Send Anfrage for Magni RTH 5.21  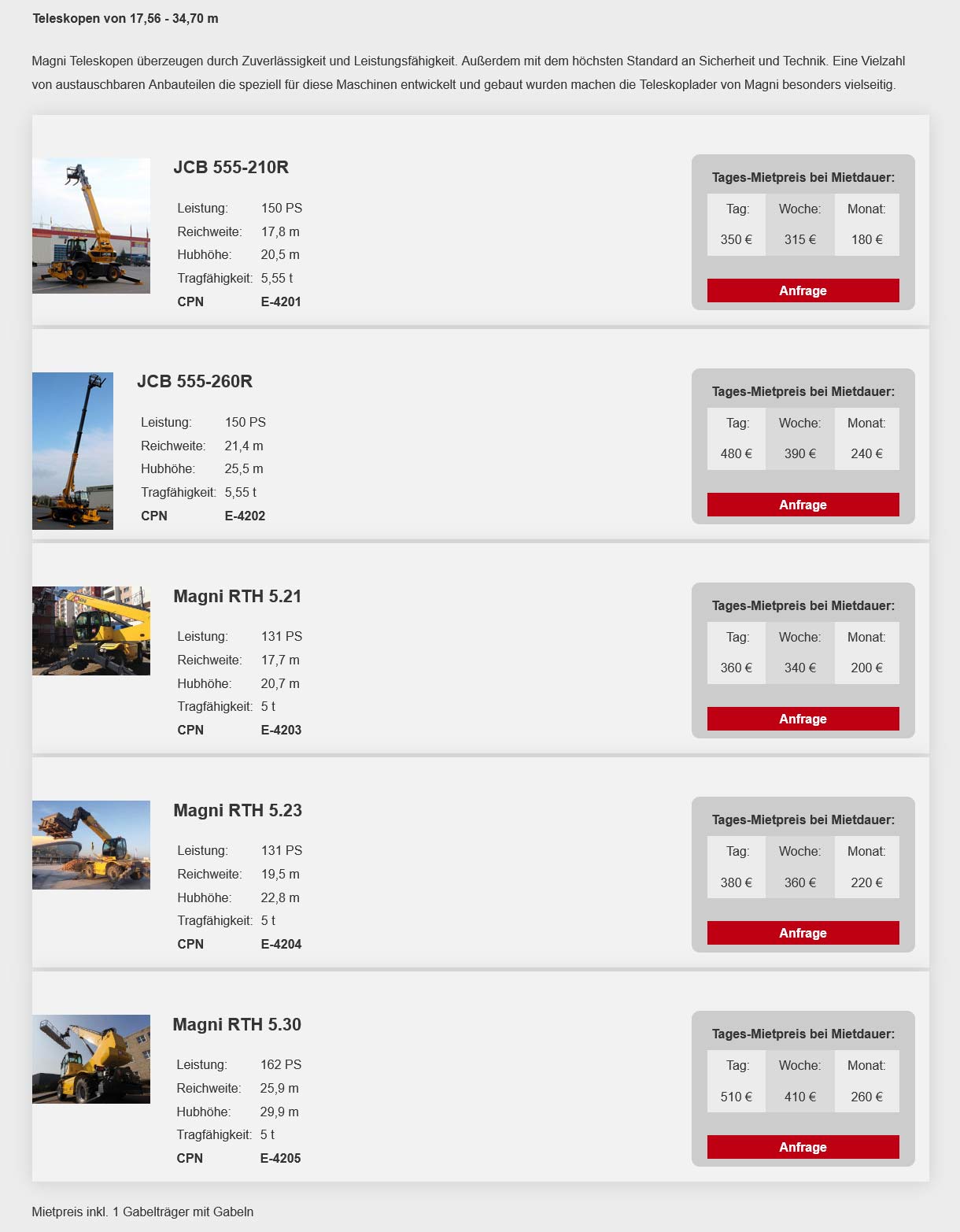point(803,719)
